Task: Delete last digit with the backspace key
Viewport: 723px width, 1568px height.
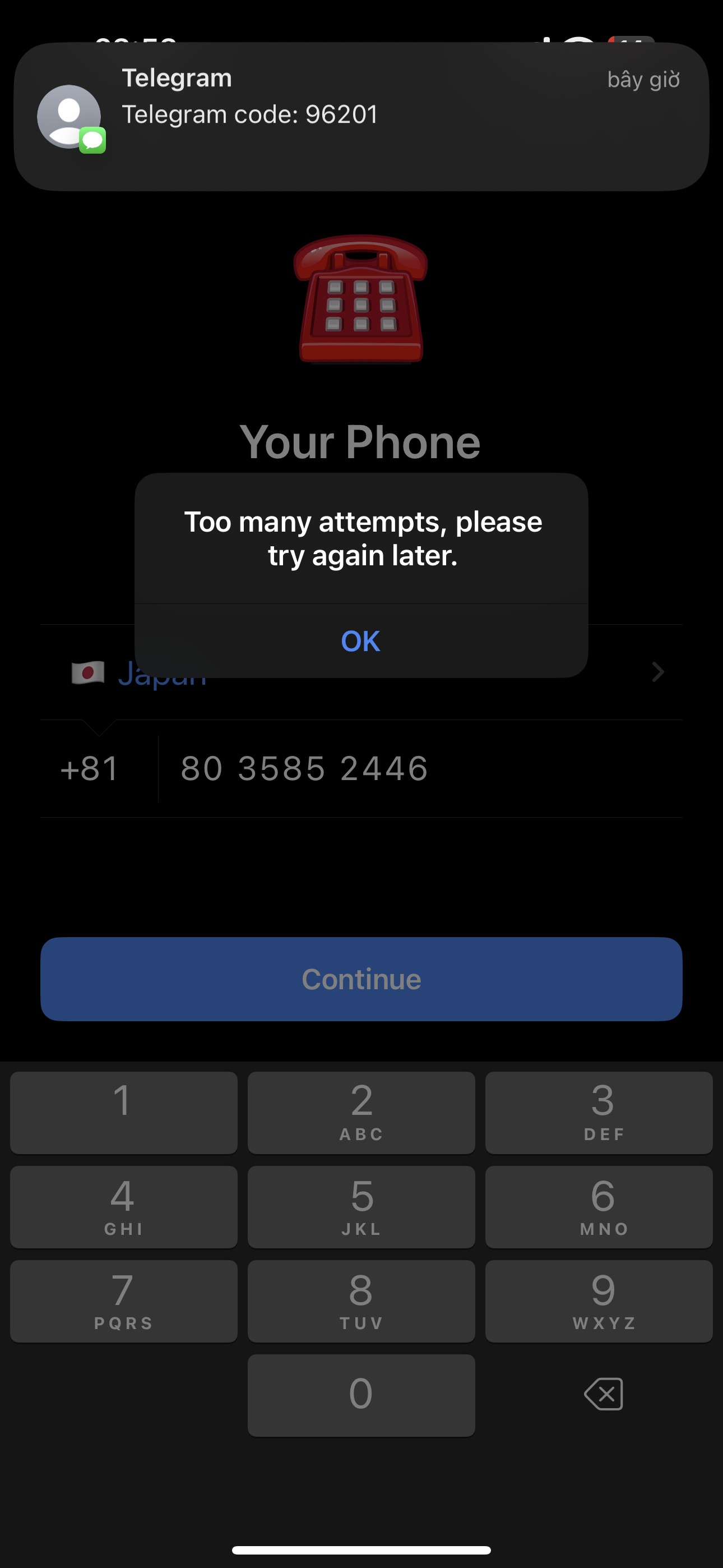Action: coord(603,1394)
